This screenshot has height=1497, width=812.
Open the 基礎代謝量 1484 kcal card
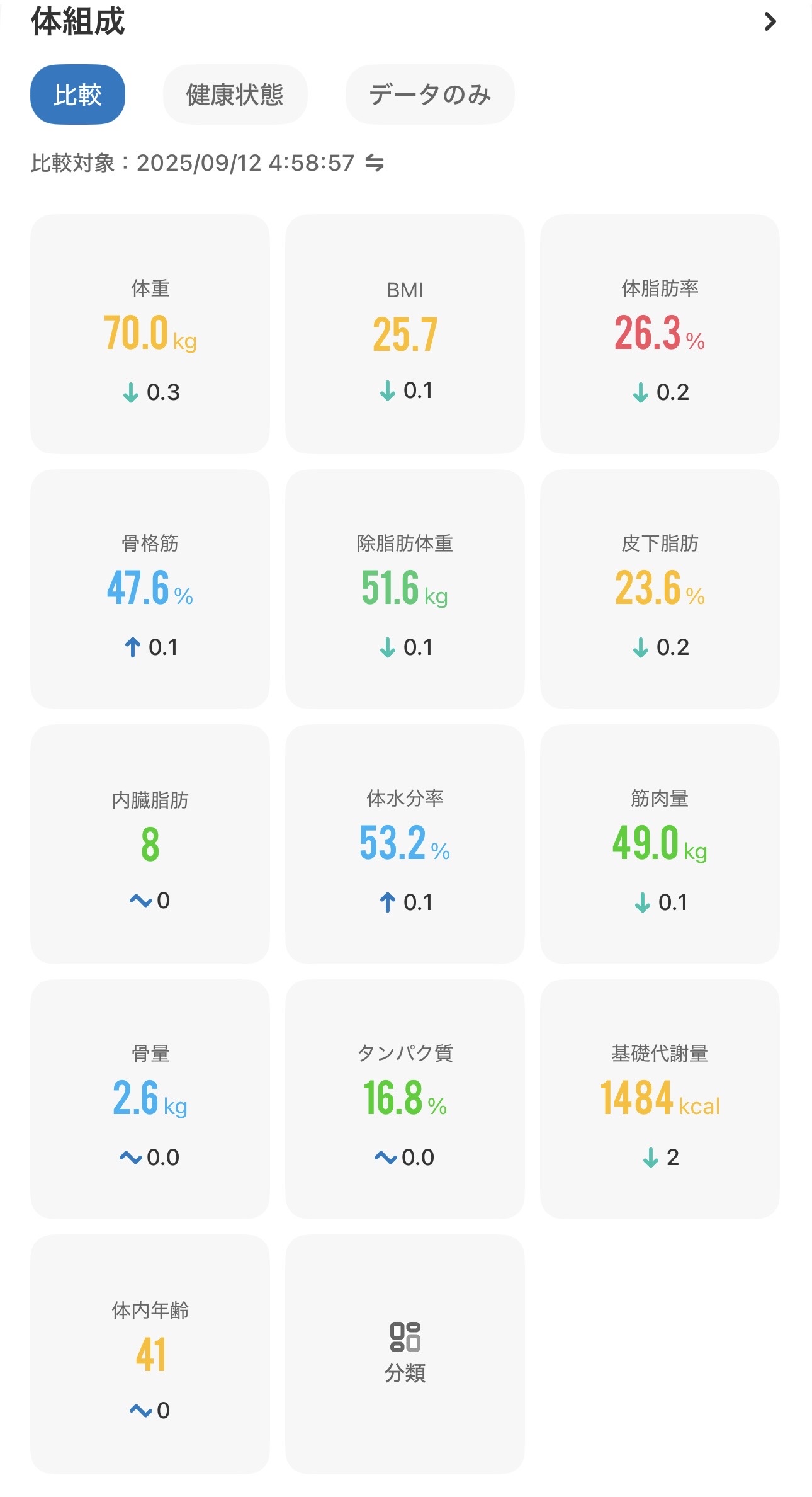point(659,1099)
